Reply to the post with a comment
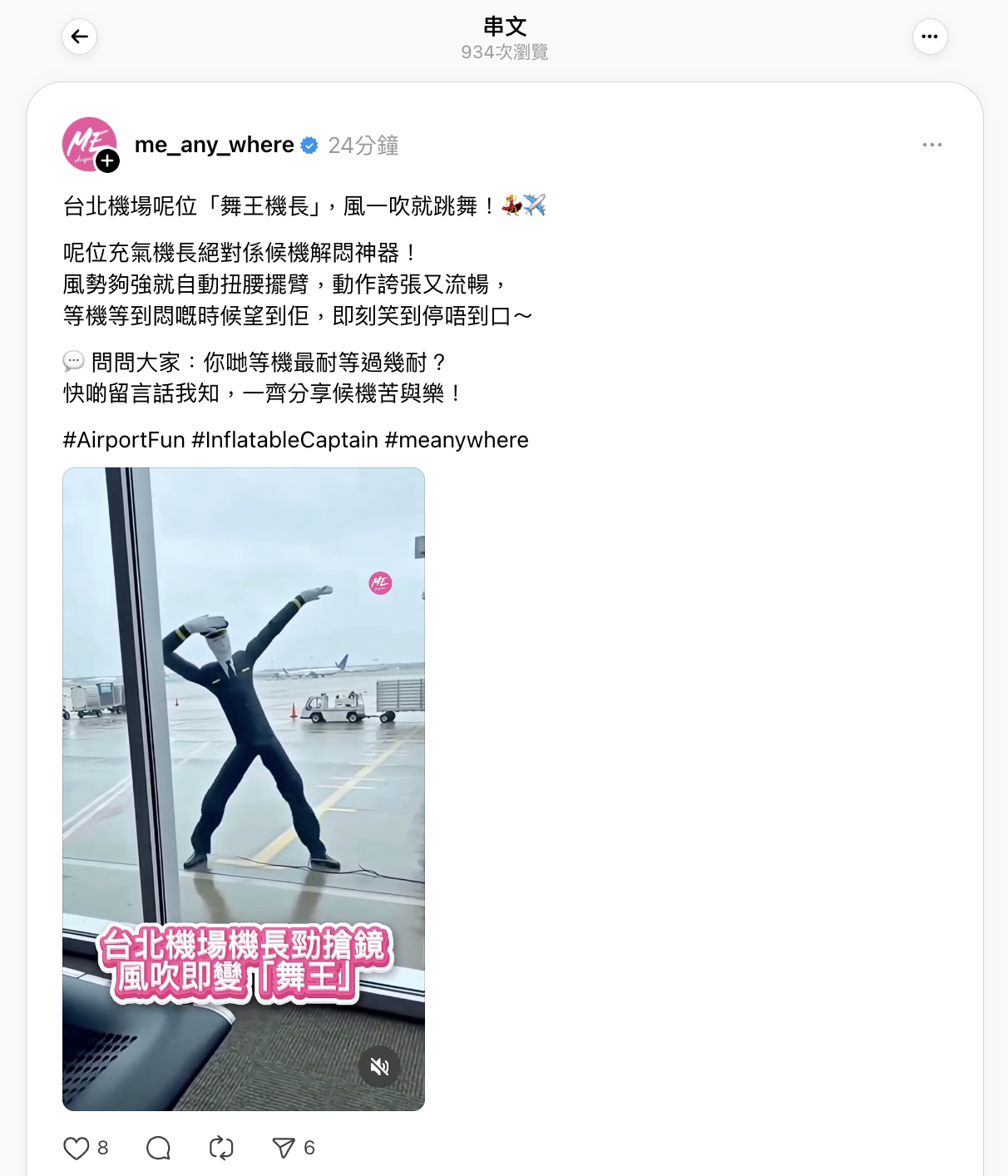This screenshot has height=1176, width=1008. pyautogui.click(x=158, y=1149)
